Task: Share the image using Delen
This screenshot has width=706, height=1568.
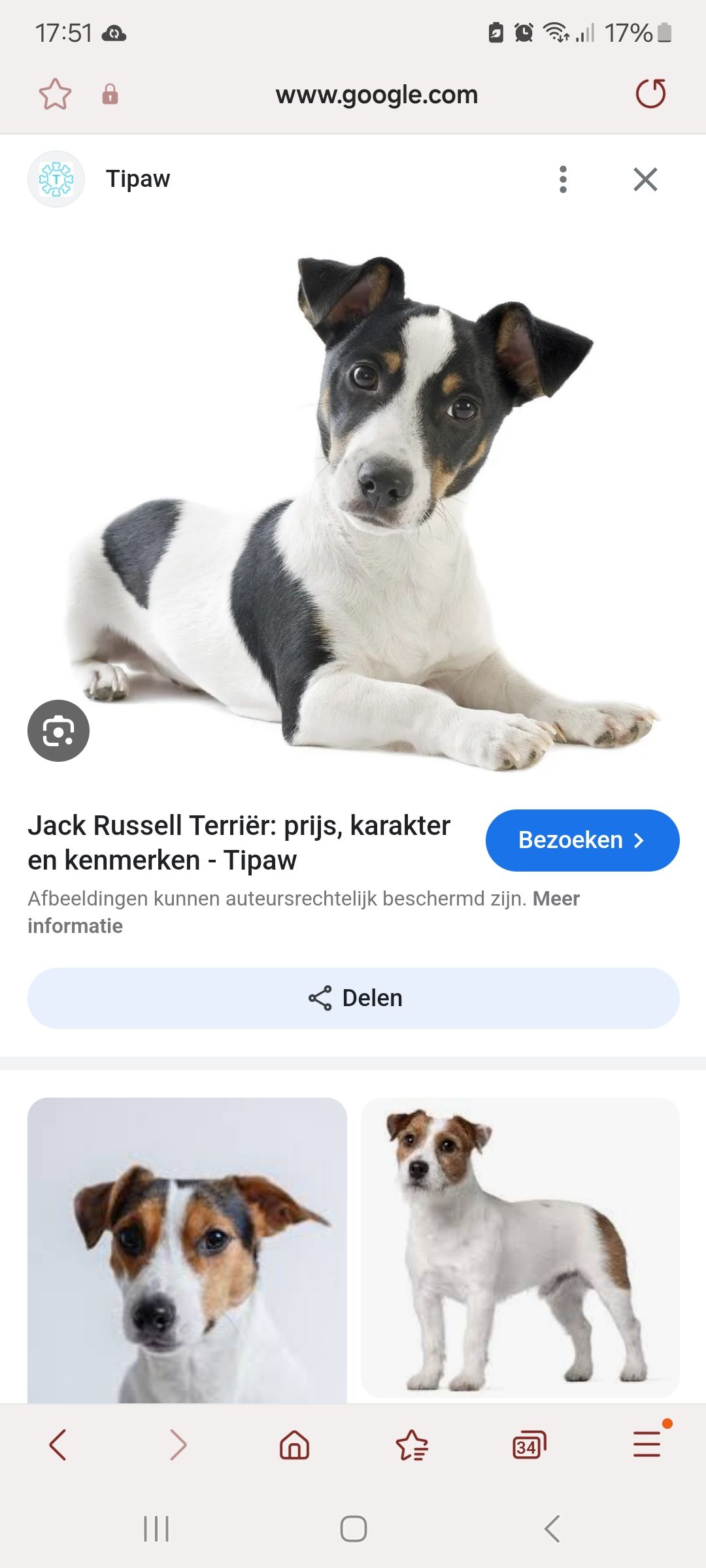Action: click(353, 998)
